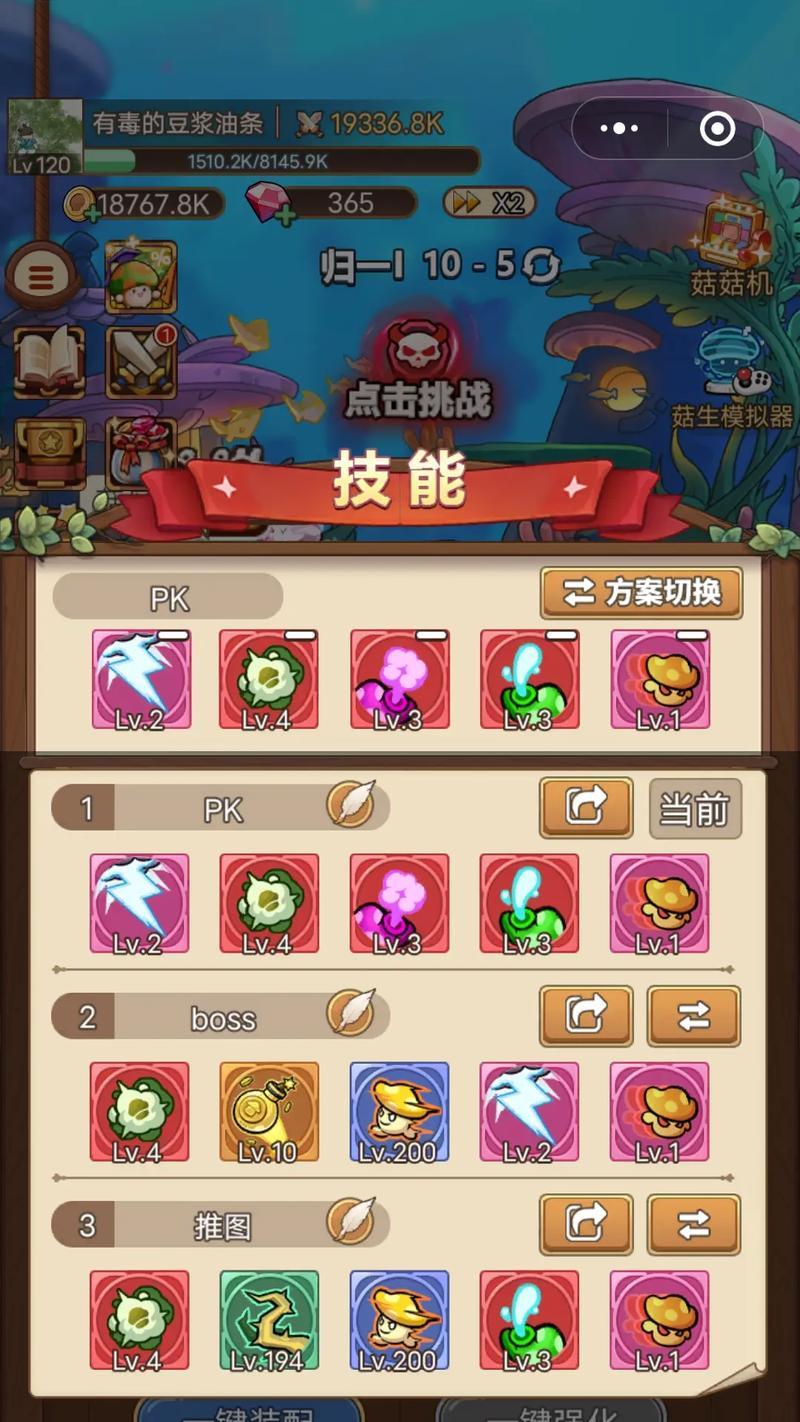800x1422 pixels.
Task: Select the Lv.10 gold bomb skill in boss
Action: coord(269,1112)
